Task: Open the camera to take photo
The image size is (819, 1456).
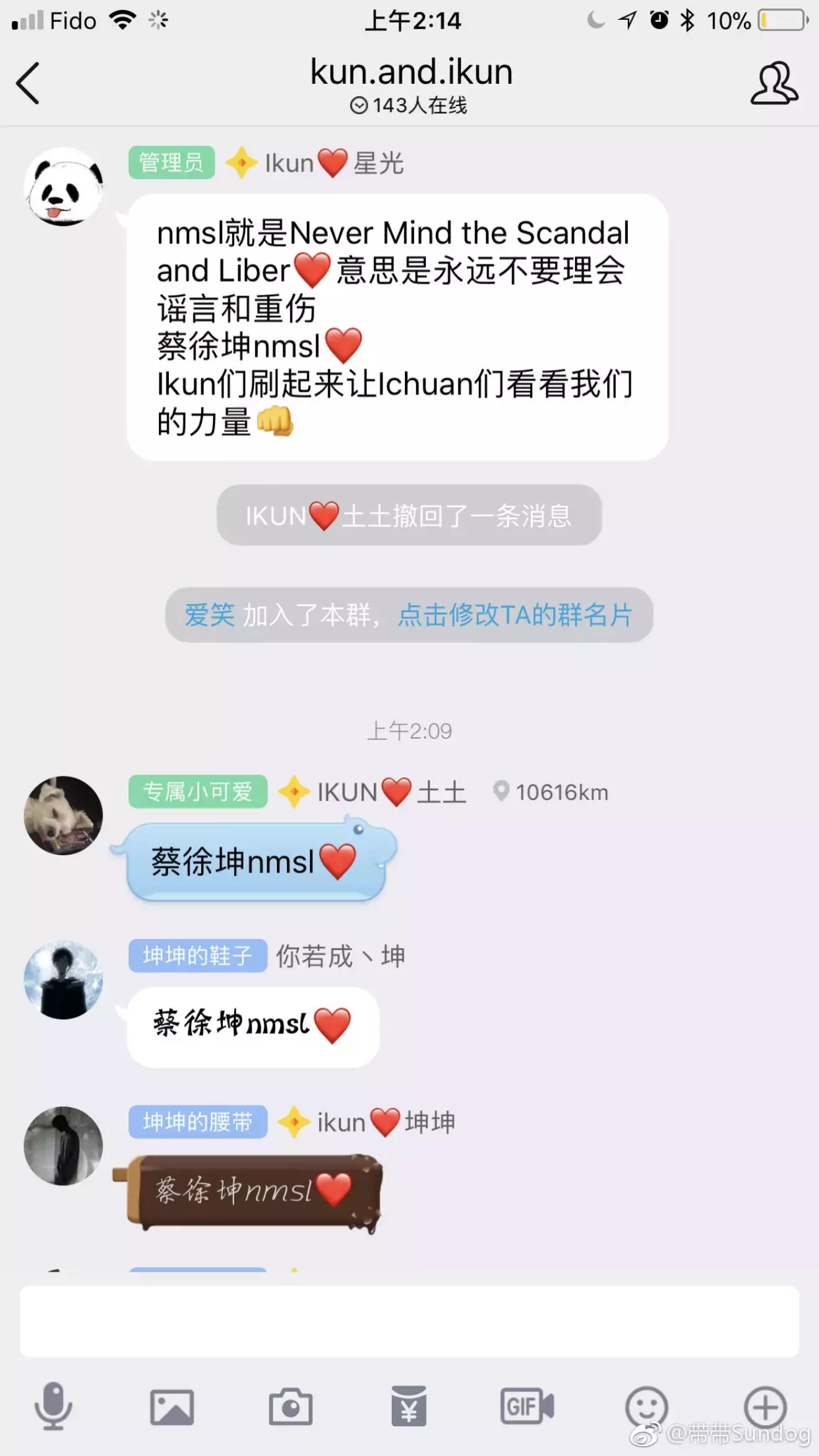Action: [x=291, y=1407]
